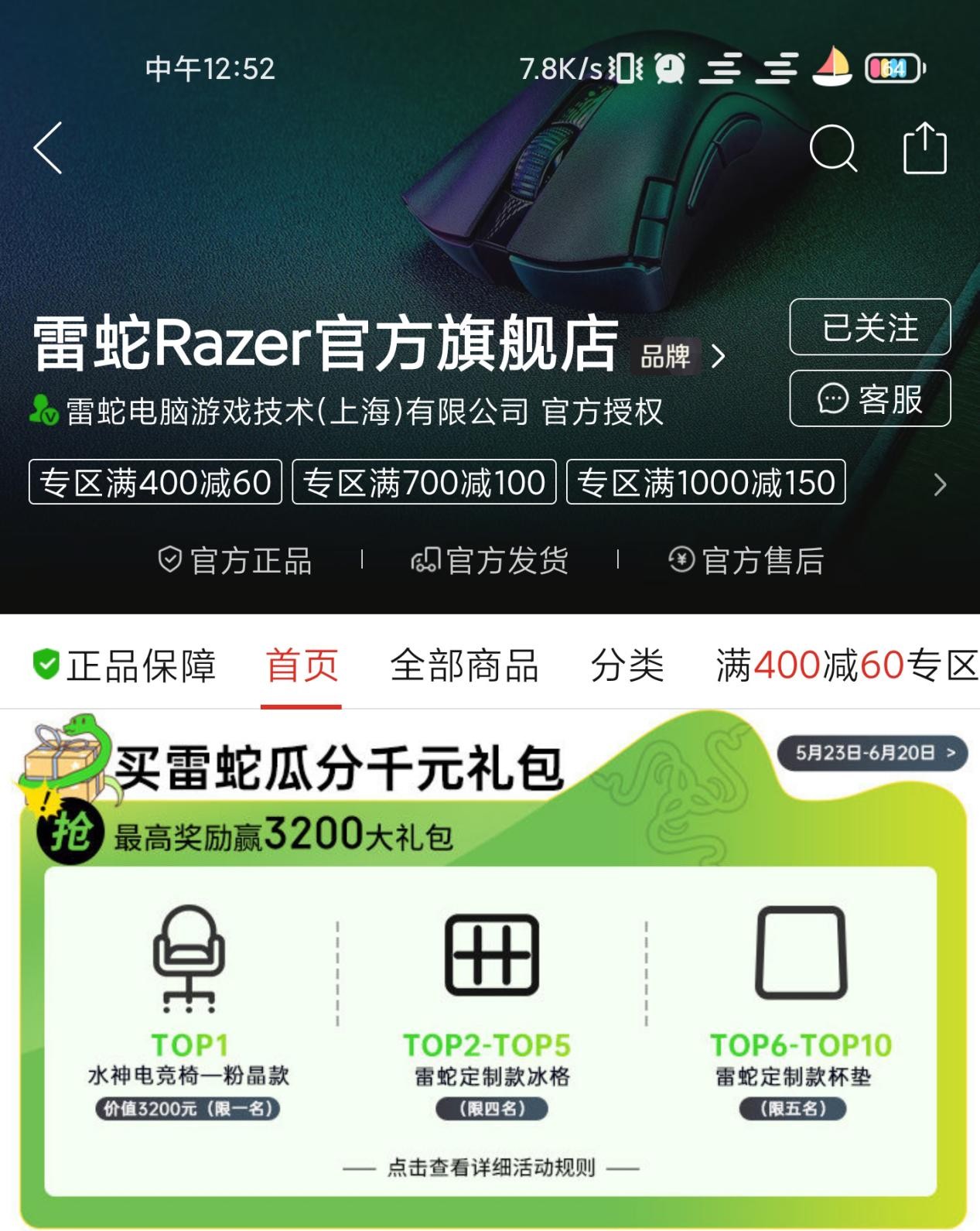Select the 专区满700减100 coupon

tap(424, 483)
